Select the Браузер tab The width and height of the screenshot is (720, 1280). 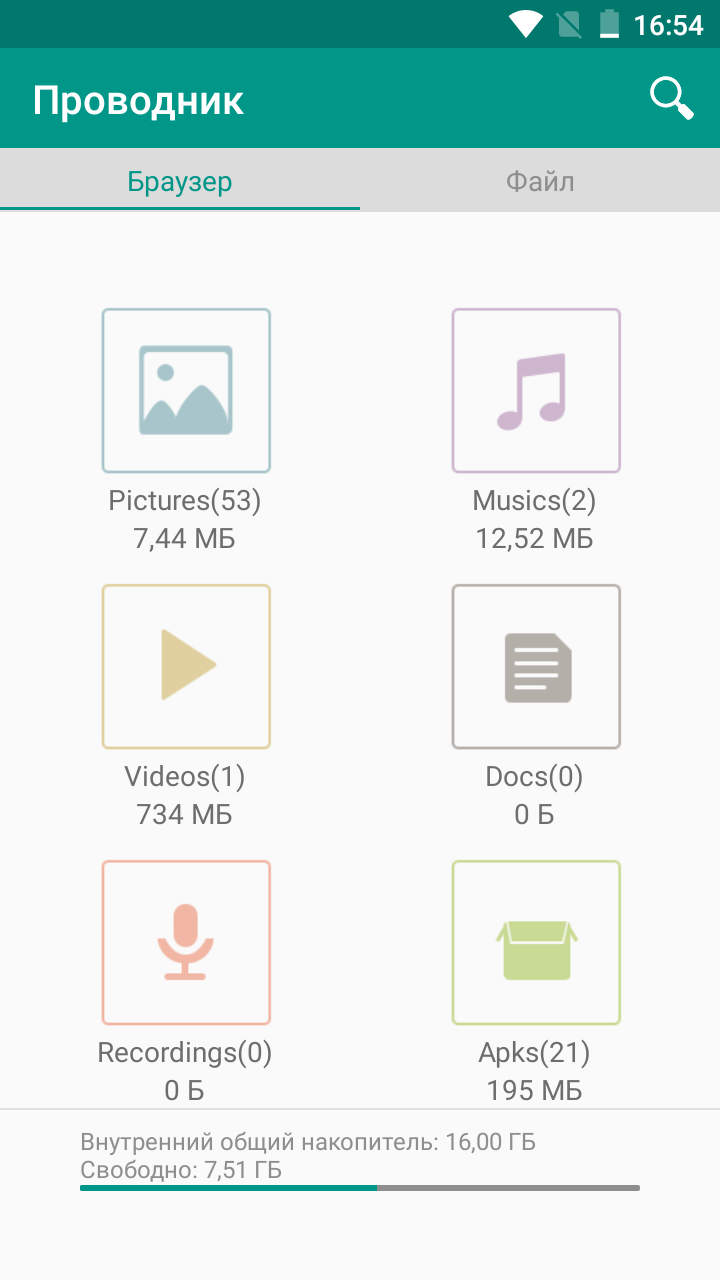pyautogui.click(x=180, y=181)
